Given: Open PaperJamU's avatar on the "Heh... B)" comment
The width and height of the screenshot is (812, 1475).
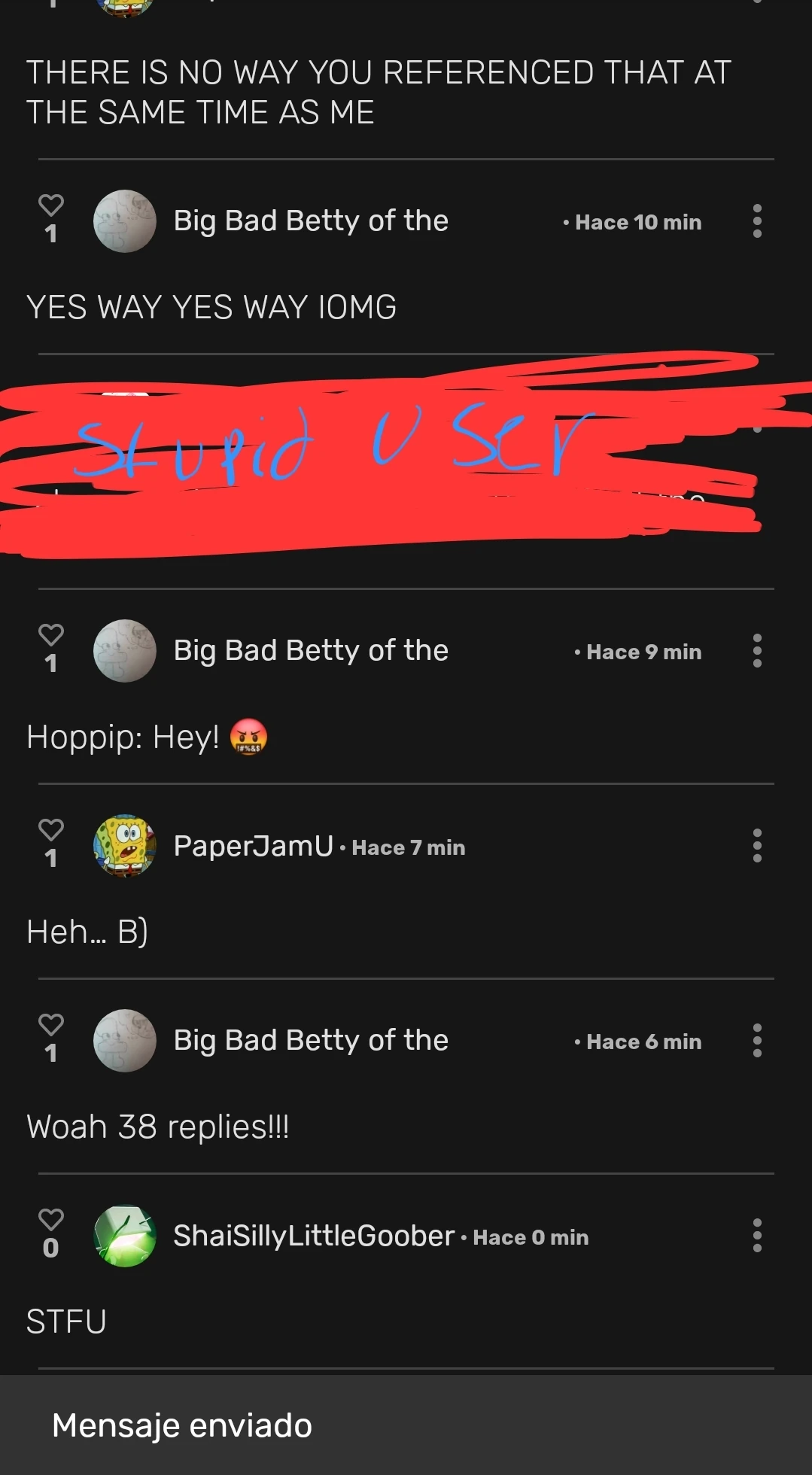Looking at the screenshot, I should click(x=124, y=846).
